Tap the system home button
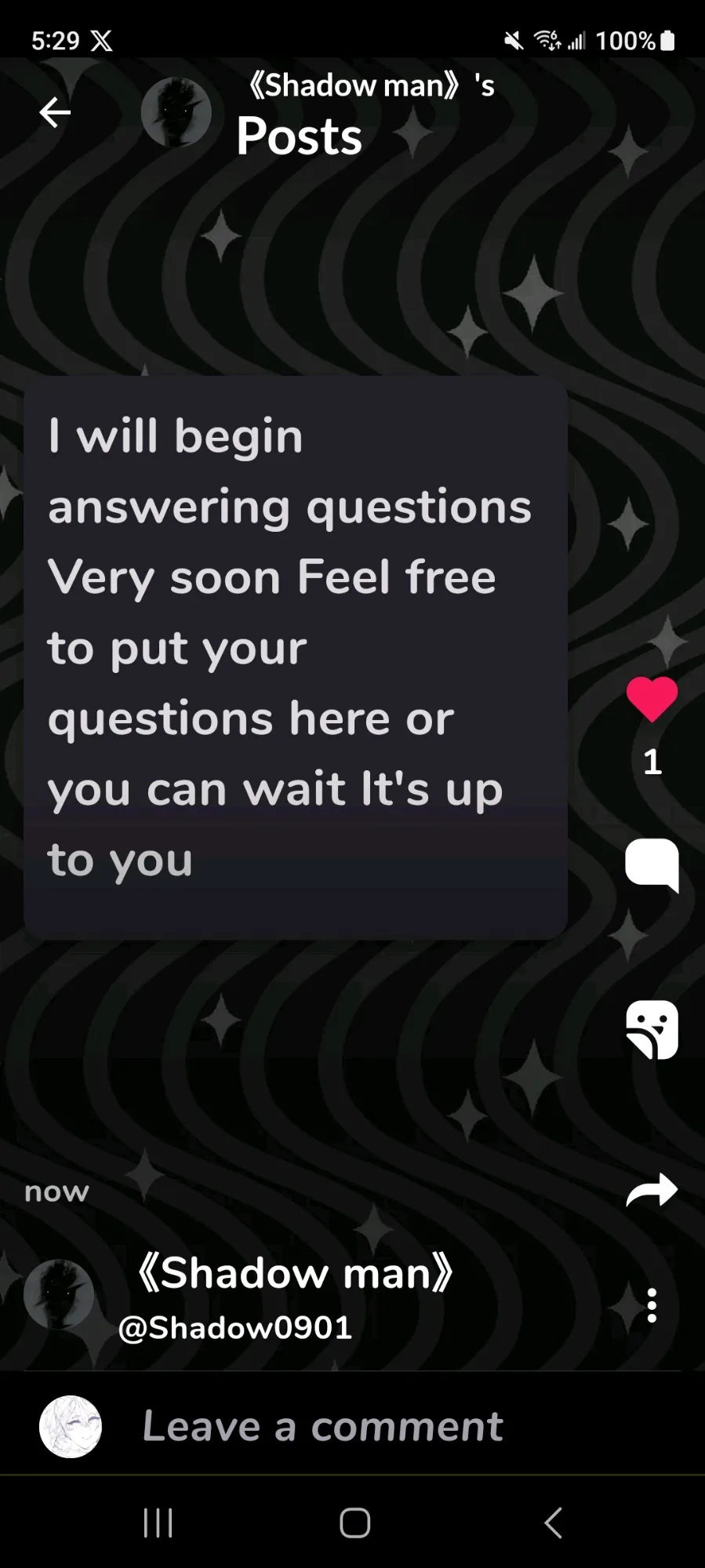Screen dimensions: 705x1568 coord(354,1523)
